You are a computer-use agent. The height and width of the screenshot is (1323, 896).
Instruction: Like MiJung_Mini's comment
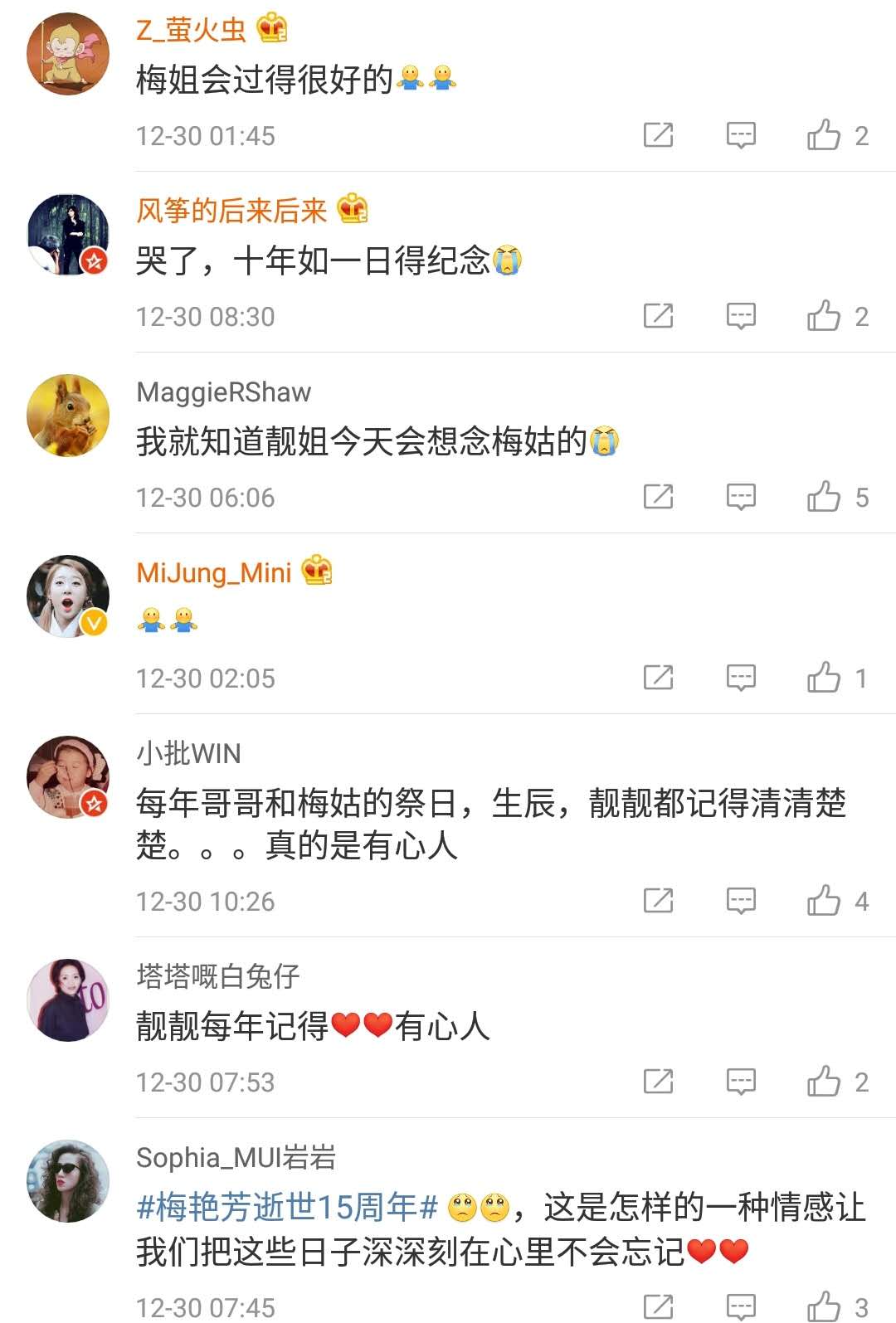click(x=824, y=678)
